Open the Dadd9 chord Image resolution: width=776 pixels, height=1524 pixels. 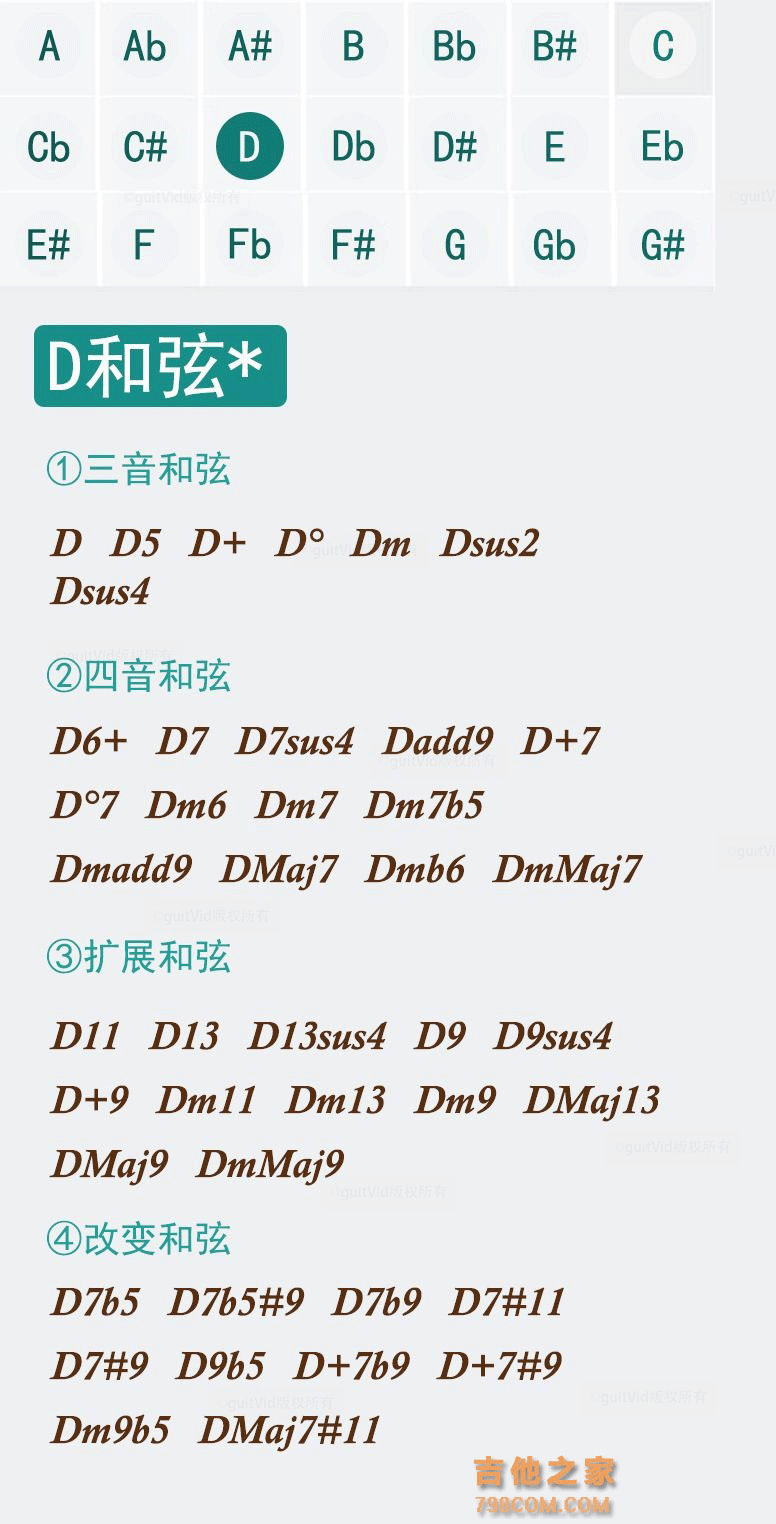438,742
